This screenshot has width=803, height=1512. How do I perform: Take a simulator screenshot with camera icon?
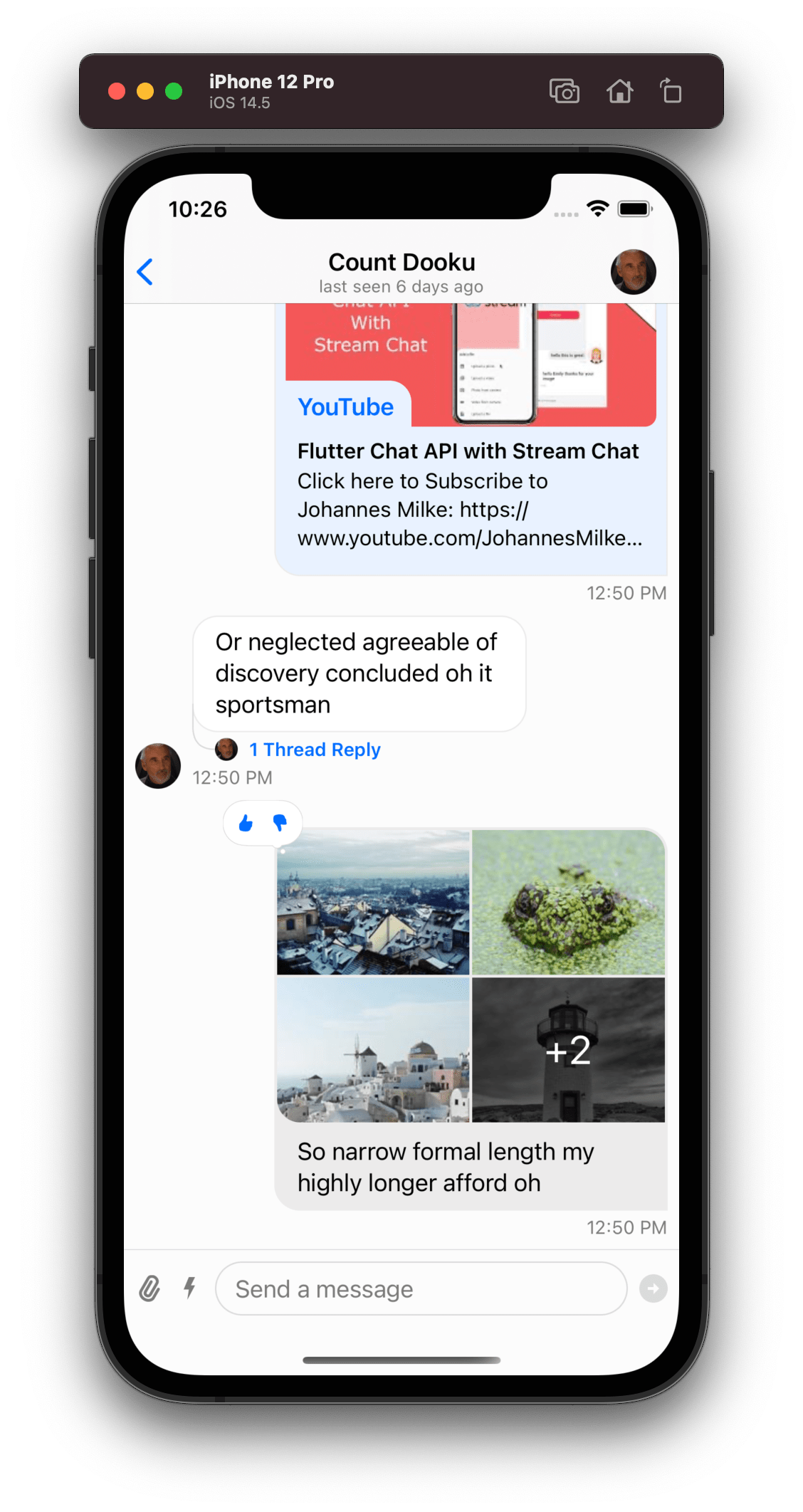pyautogui.click(x=565, y=92)
